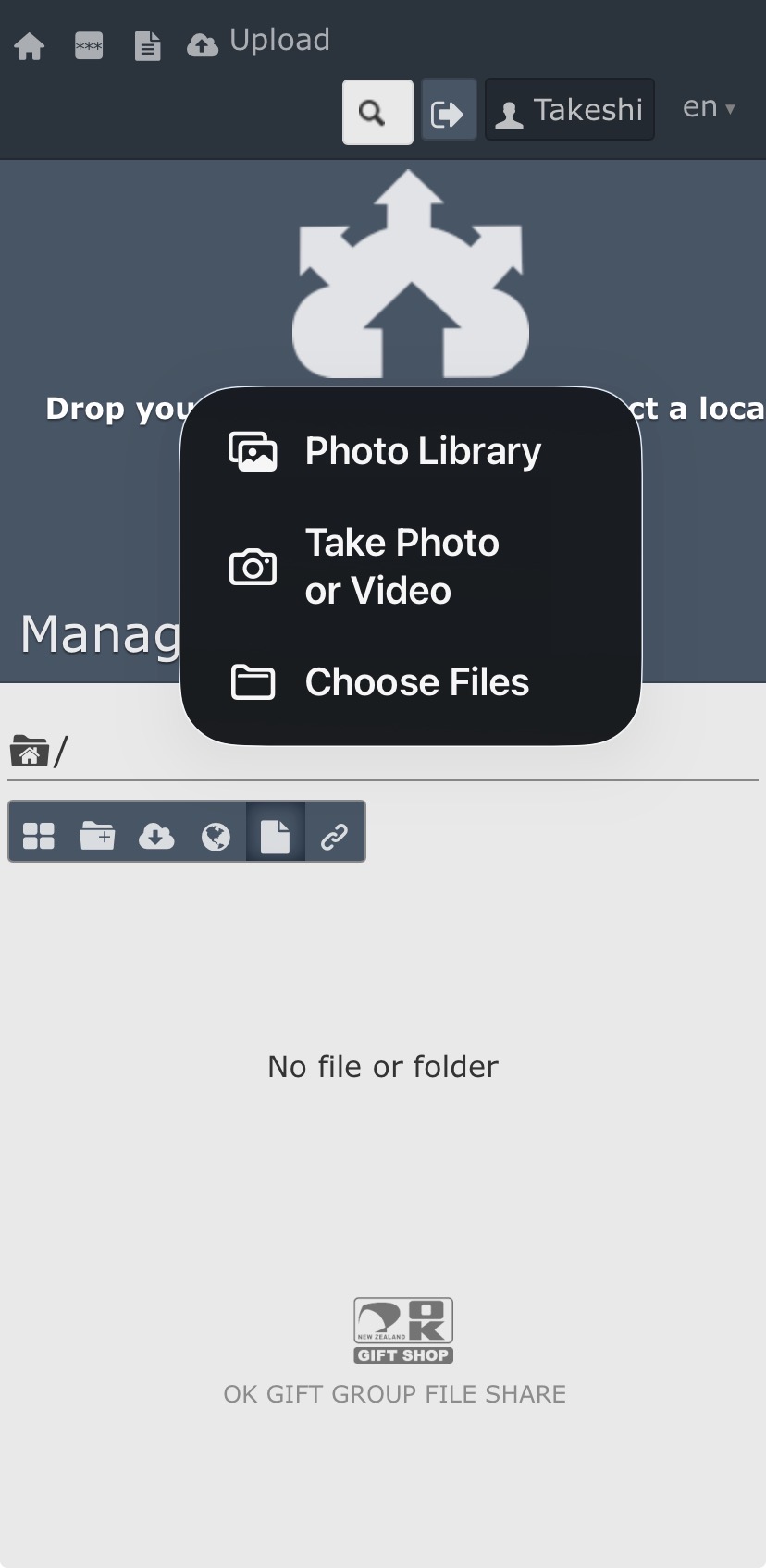Tap the search magnifier button

(x=377, y=113)
